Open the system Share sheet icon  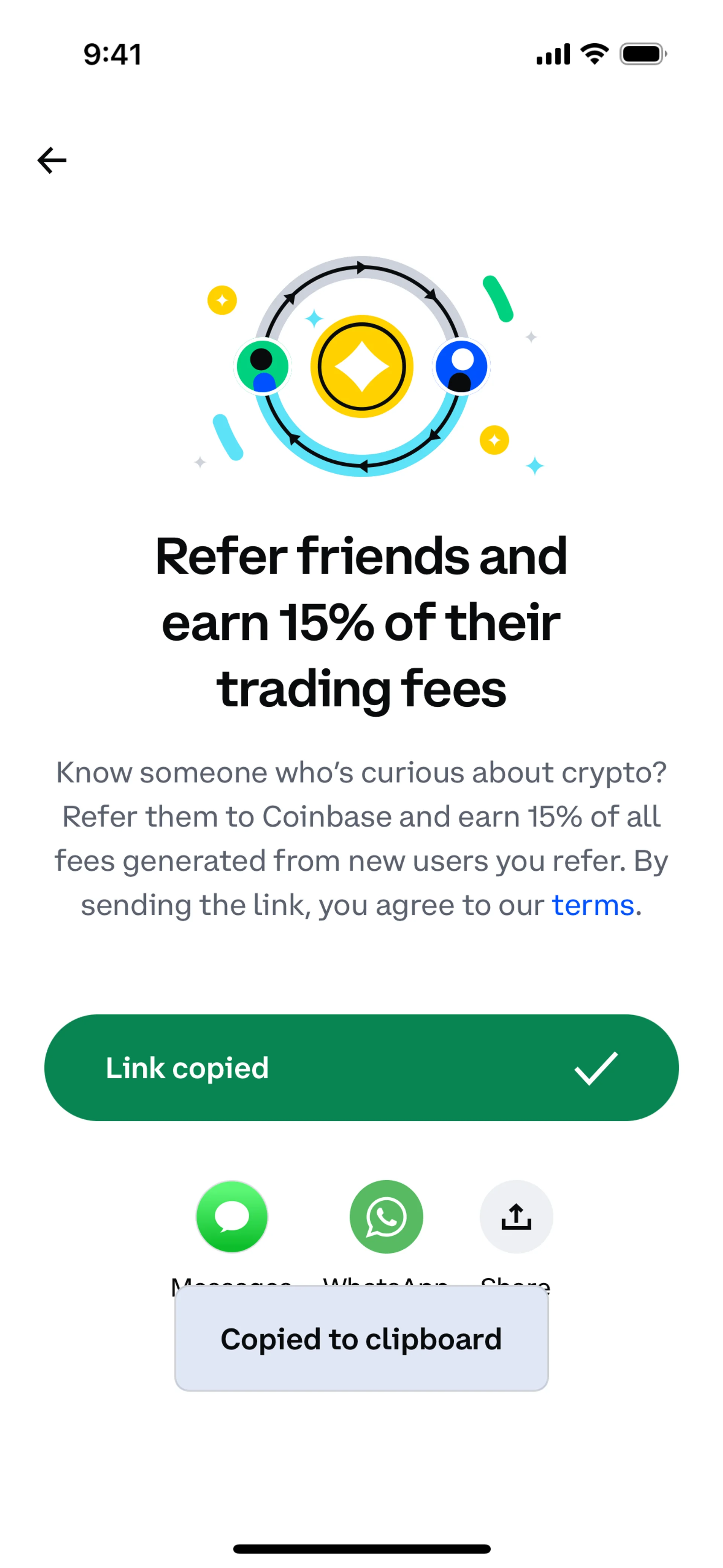click(516, 1216)
